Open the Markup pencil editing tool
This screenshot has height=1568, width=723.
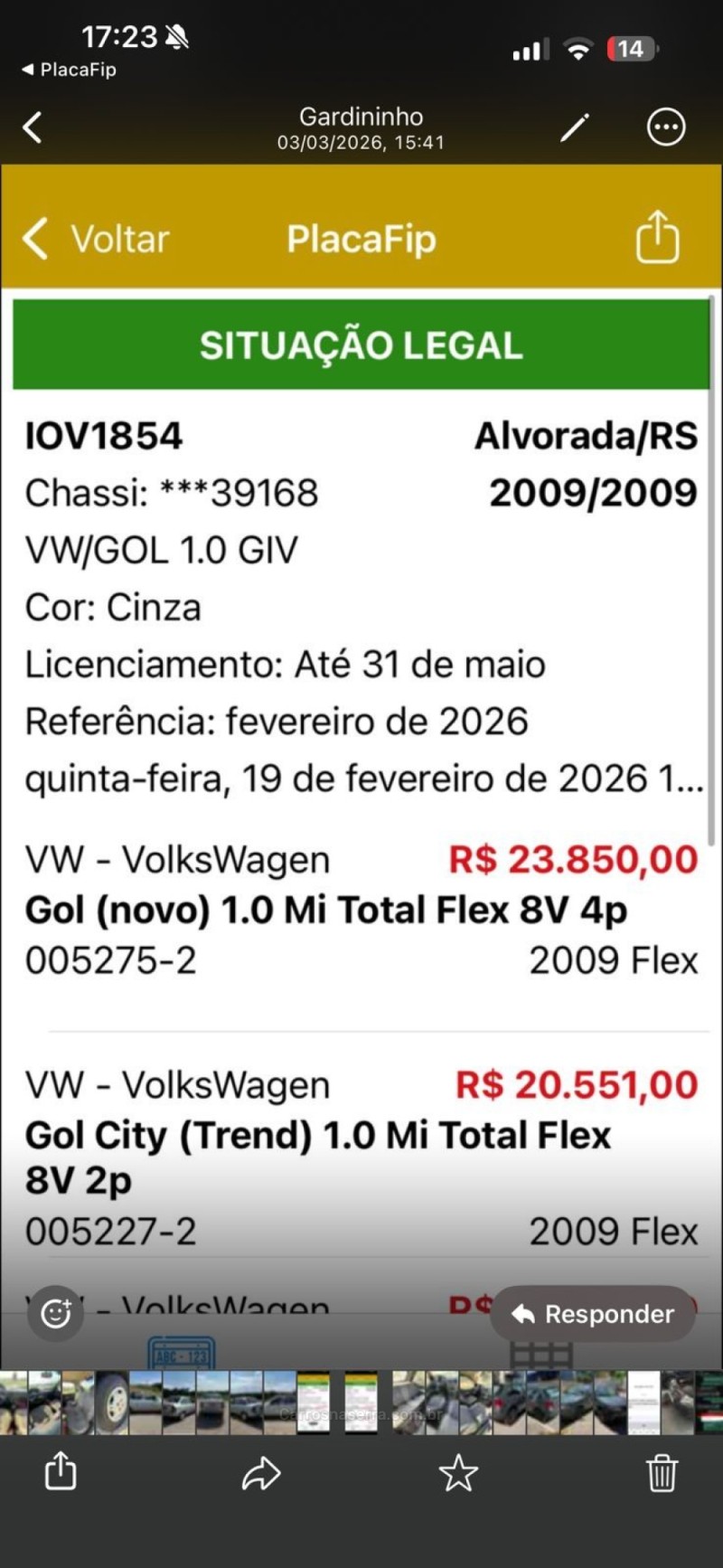point(573,128)
